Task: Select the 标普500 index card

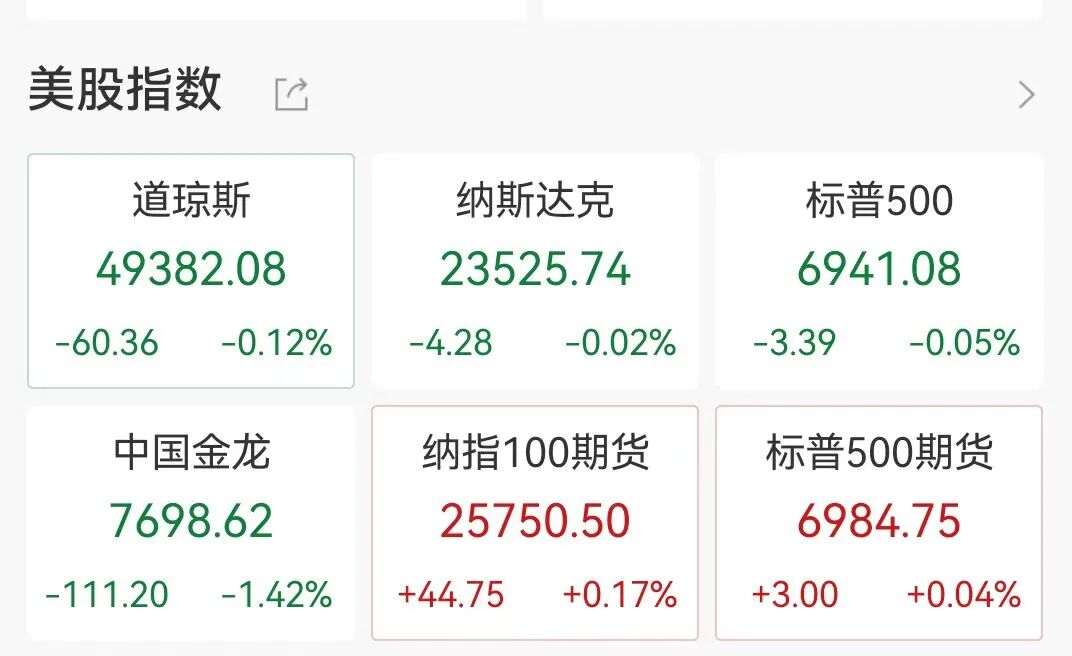Action: (x=879, y=270)
